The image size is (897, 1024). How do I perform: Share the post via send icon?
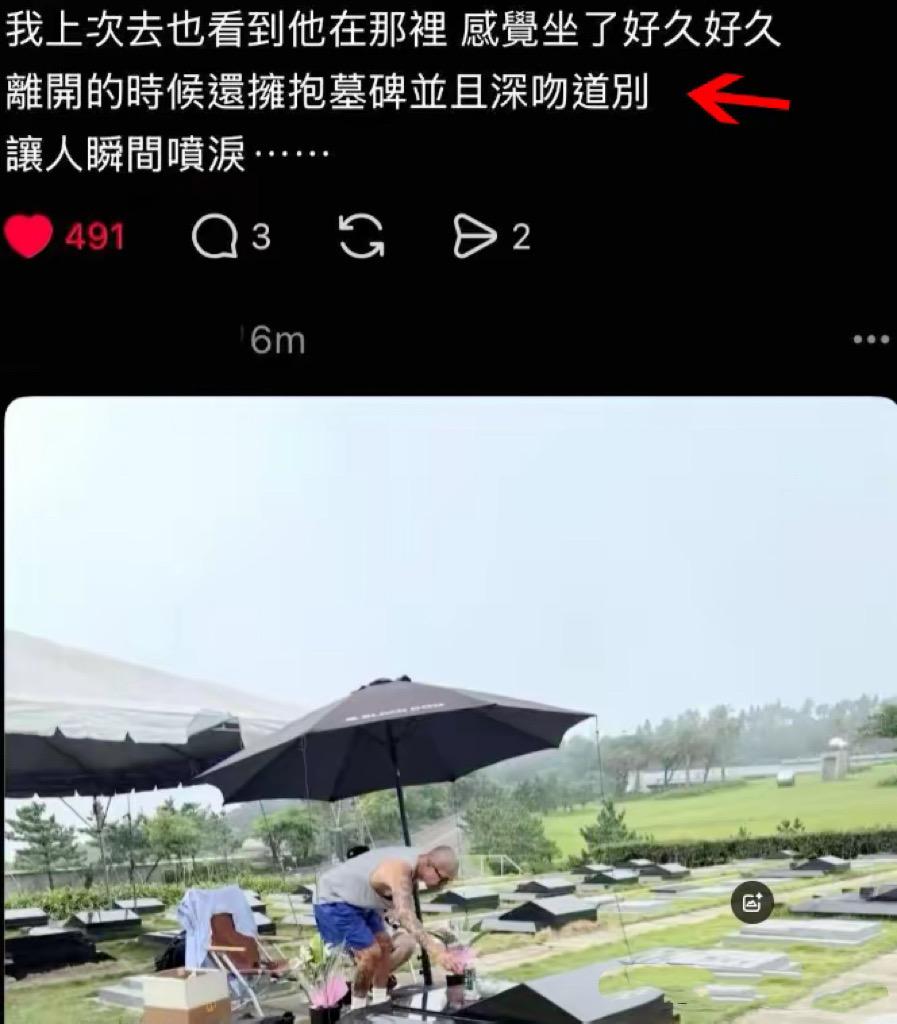[475, 238]
